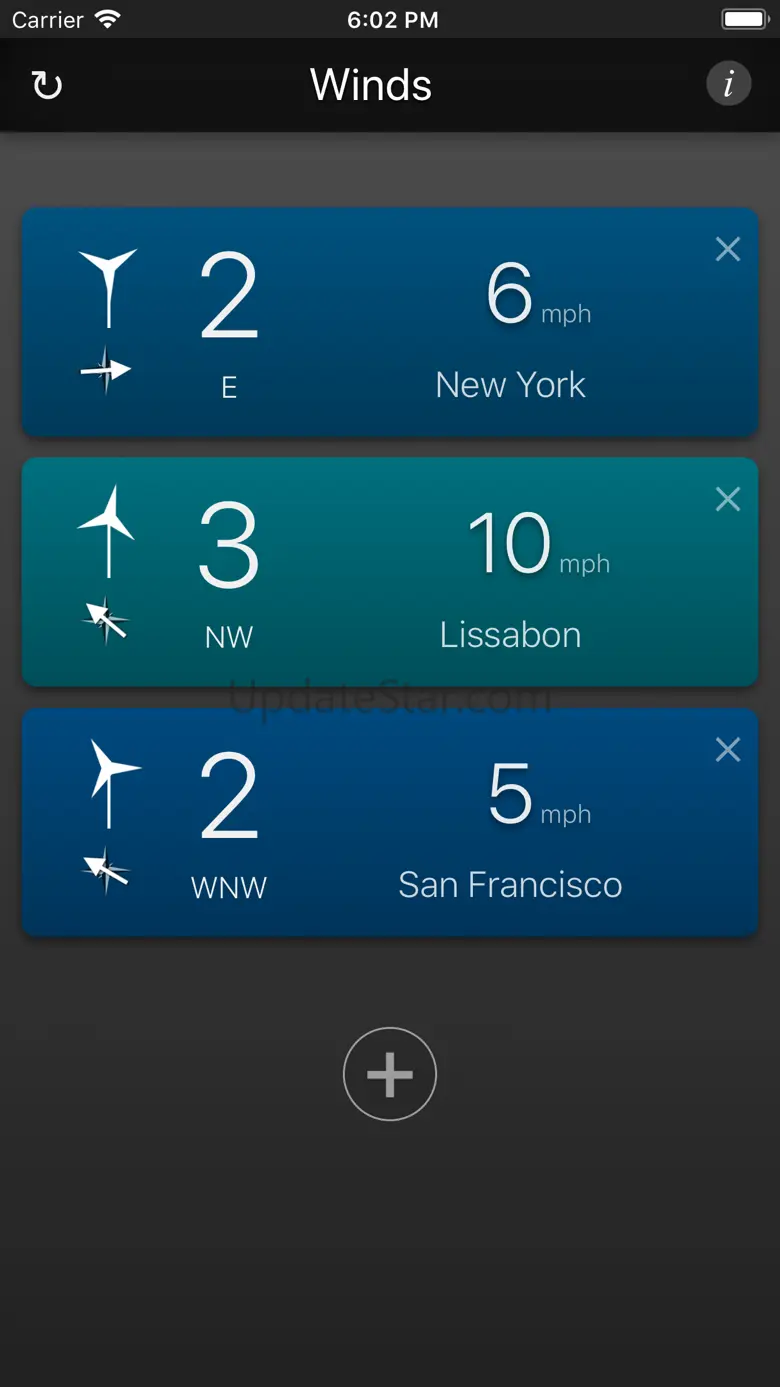This screenshot has width=780, height=1387.
Task: Open the San Francisco wind card
Action: pos(390,822)
